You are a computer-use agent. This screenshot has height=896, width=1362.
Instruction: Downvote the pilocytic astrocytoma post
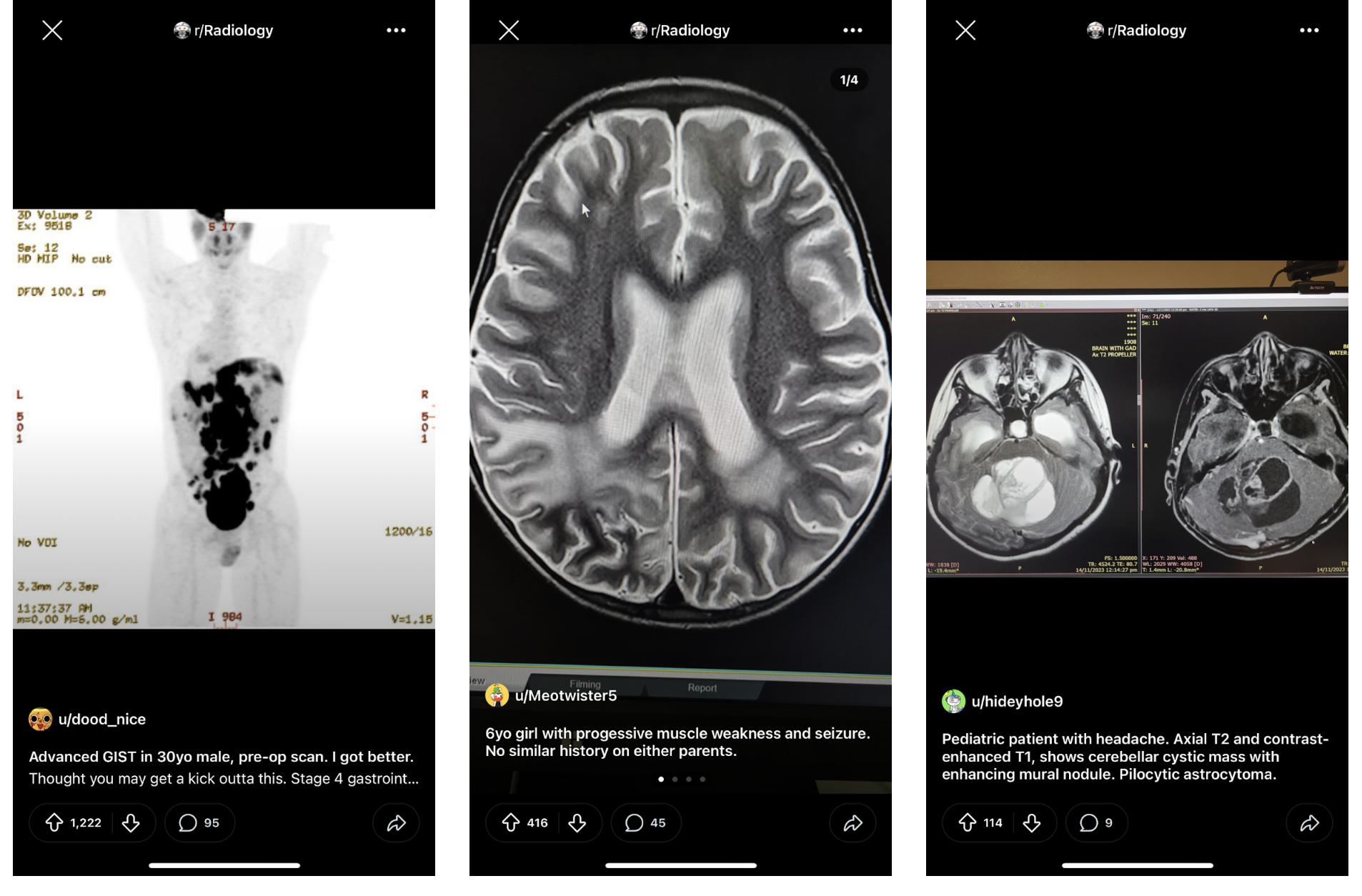click(x=1032, y=822)
